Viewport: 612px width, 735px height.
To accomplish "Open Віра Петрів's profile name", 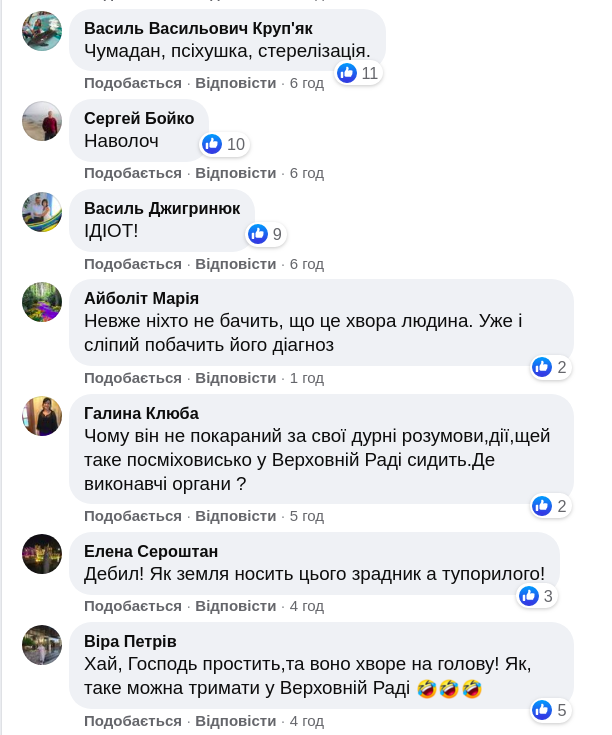I will click(x=130, y=641).
